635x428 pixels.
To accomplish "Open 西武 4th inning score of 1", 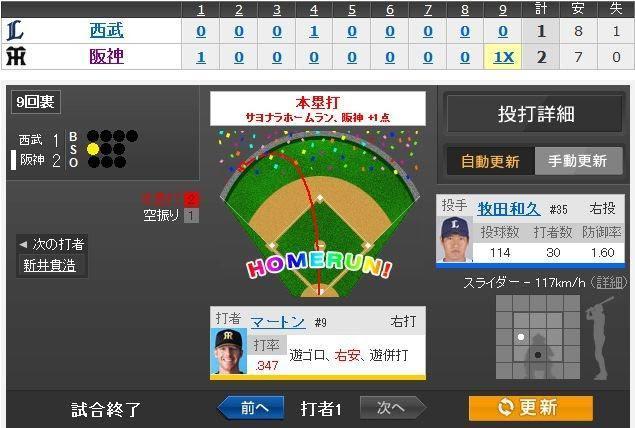I will [314, 31].
